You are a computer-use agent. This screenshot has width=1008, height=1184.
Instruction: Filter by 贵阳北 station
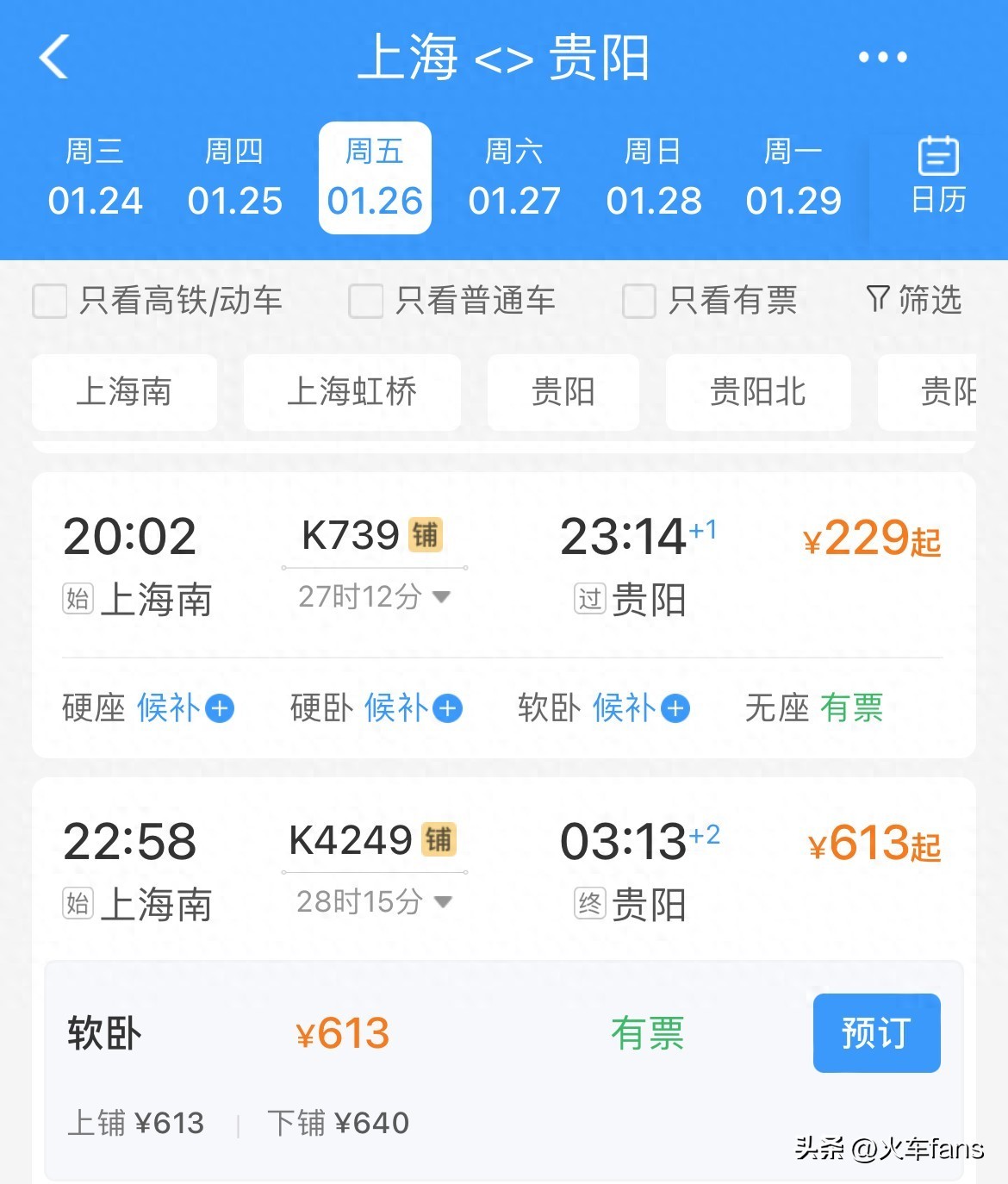point(758,392)
